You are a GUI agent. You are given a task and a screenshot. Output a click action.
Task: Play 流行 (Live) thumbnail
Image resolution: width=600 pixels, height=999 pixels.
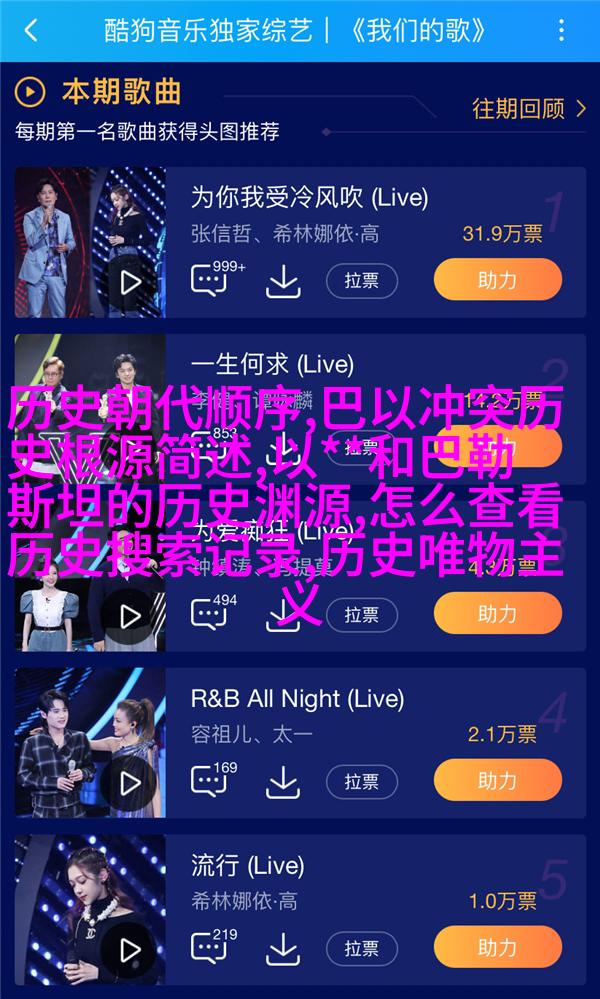pyautogui.click(x=131, y=950)
